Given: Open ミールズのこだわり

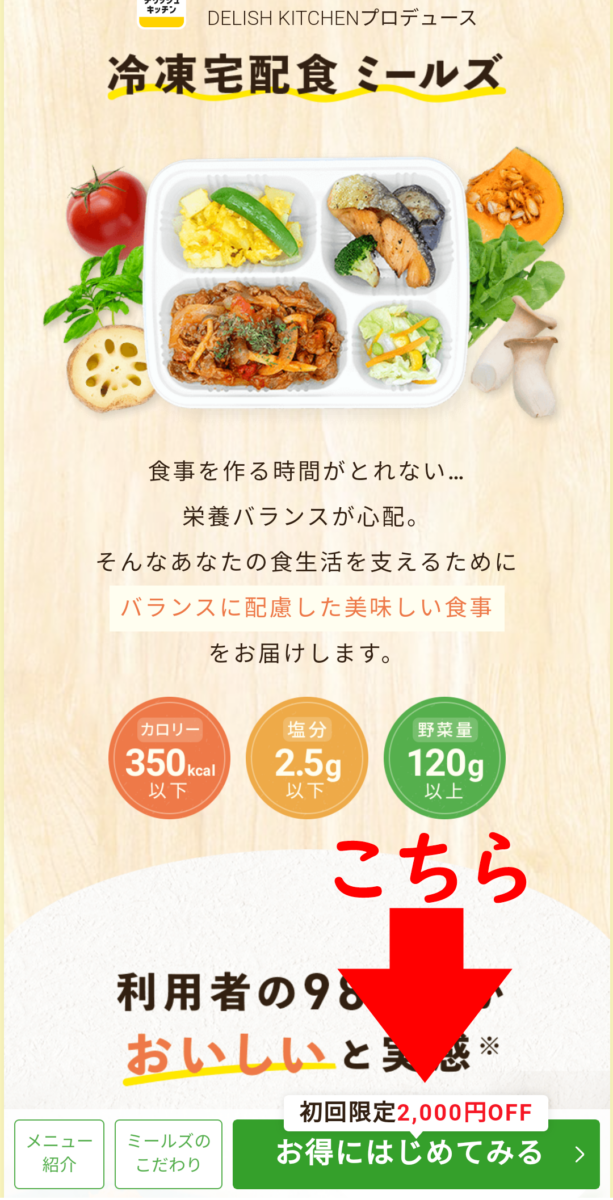Looking at the screenshot, I should click(x=168, y=1153).
